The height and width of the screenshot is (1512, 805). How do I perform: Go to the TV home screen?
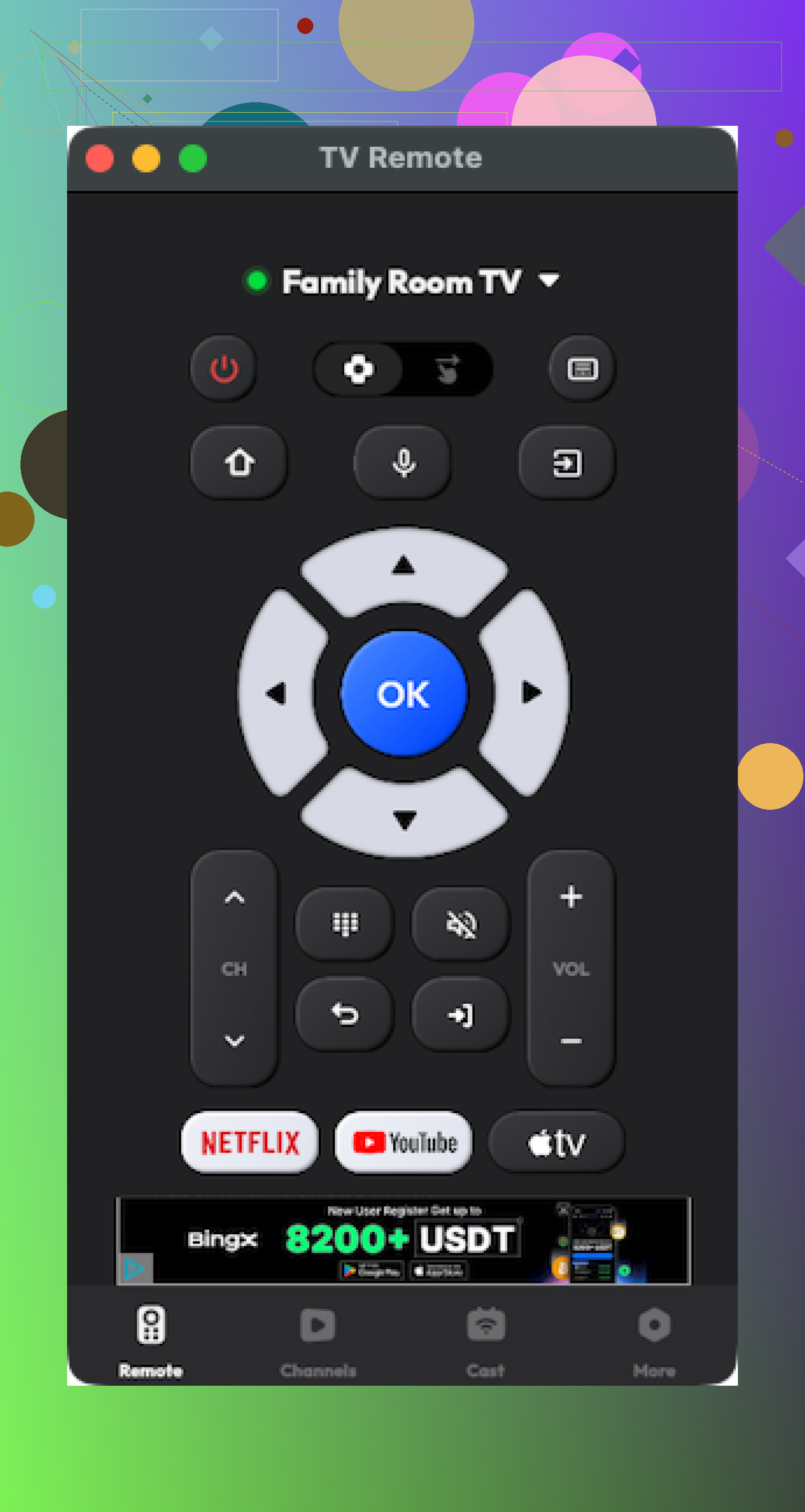[x=239, y=463]
